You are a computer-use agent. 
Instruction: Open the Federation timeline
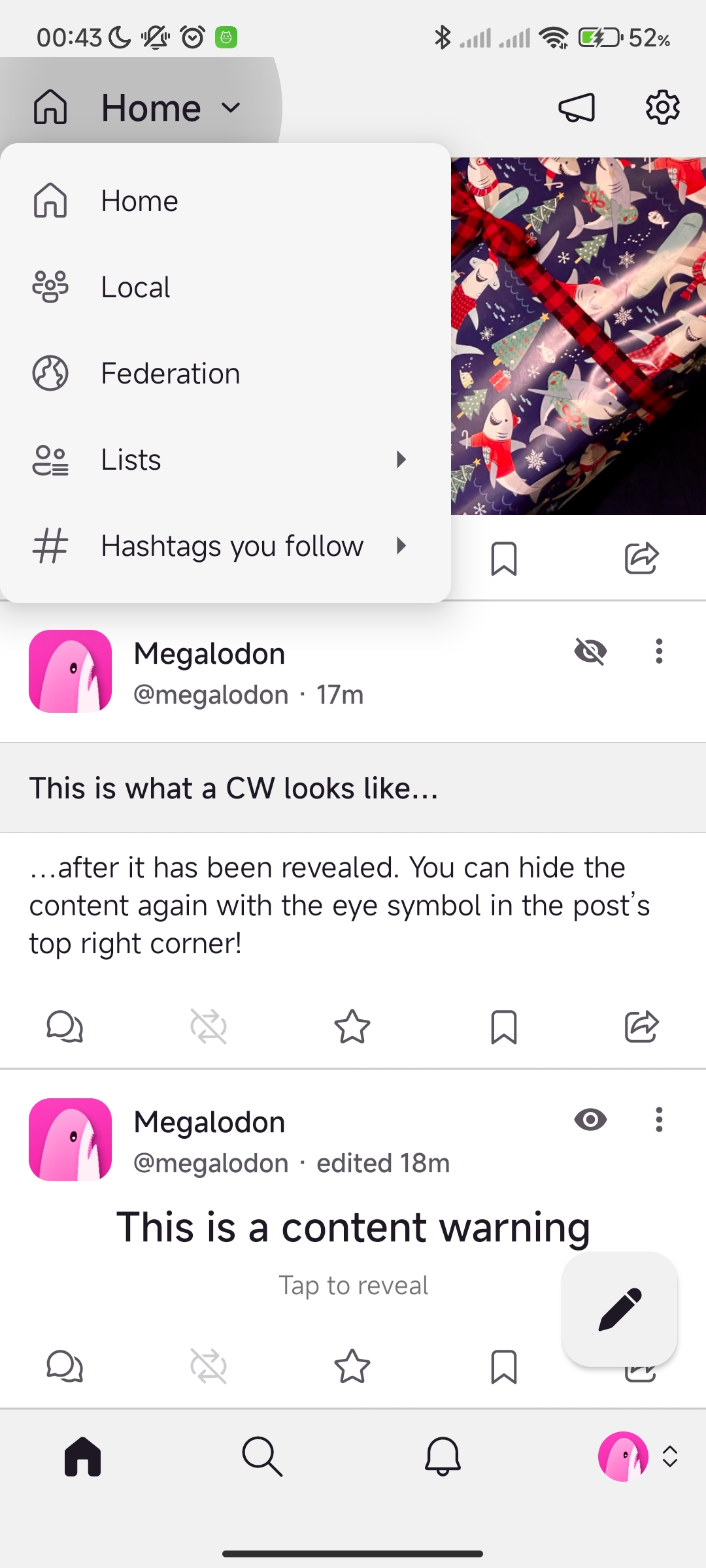[x=170, y=373]
